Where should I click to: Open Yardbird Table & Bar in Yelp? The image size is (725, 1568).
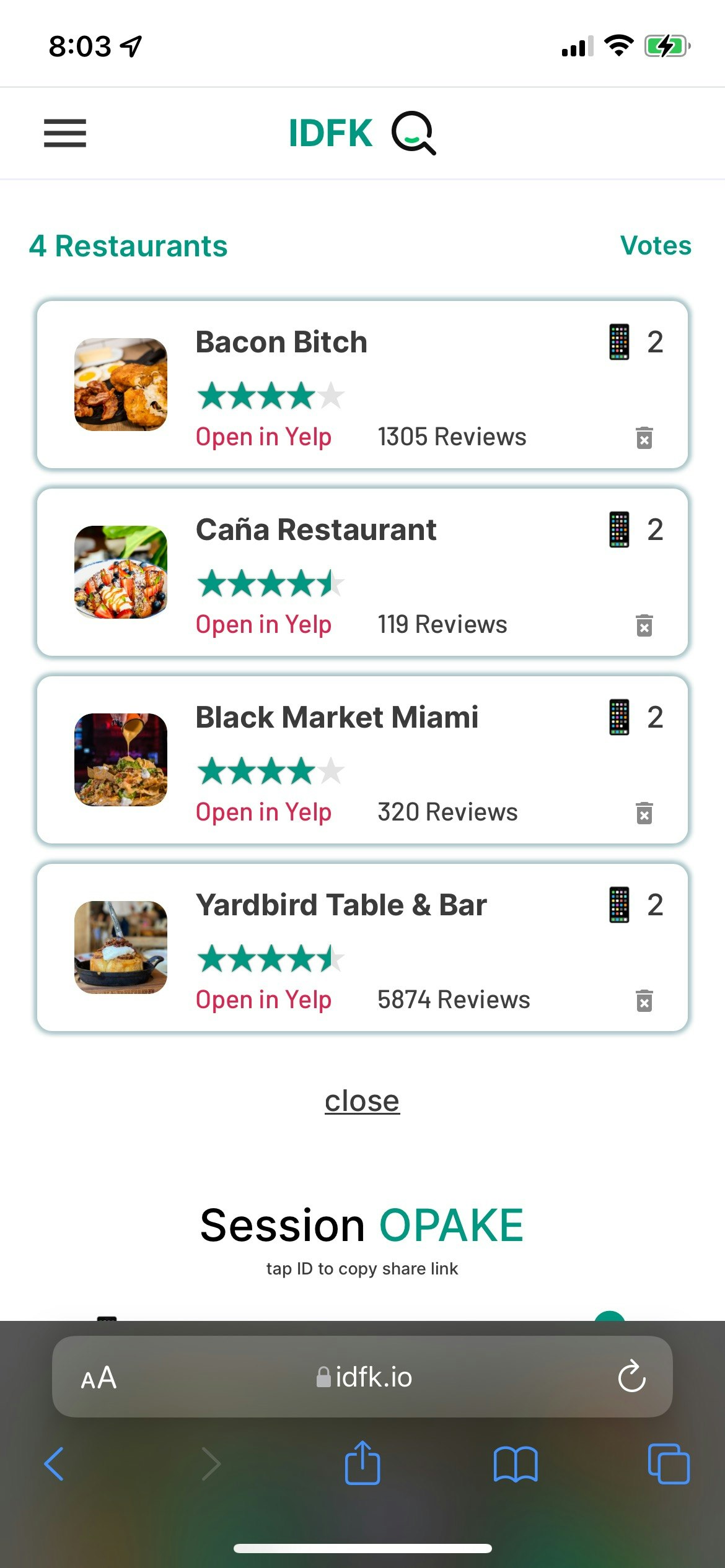pyautogui.click(x=263, y=1000)
